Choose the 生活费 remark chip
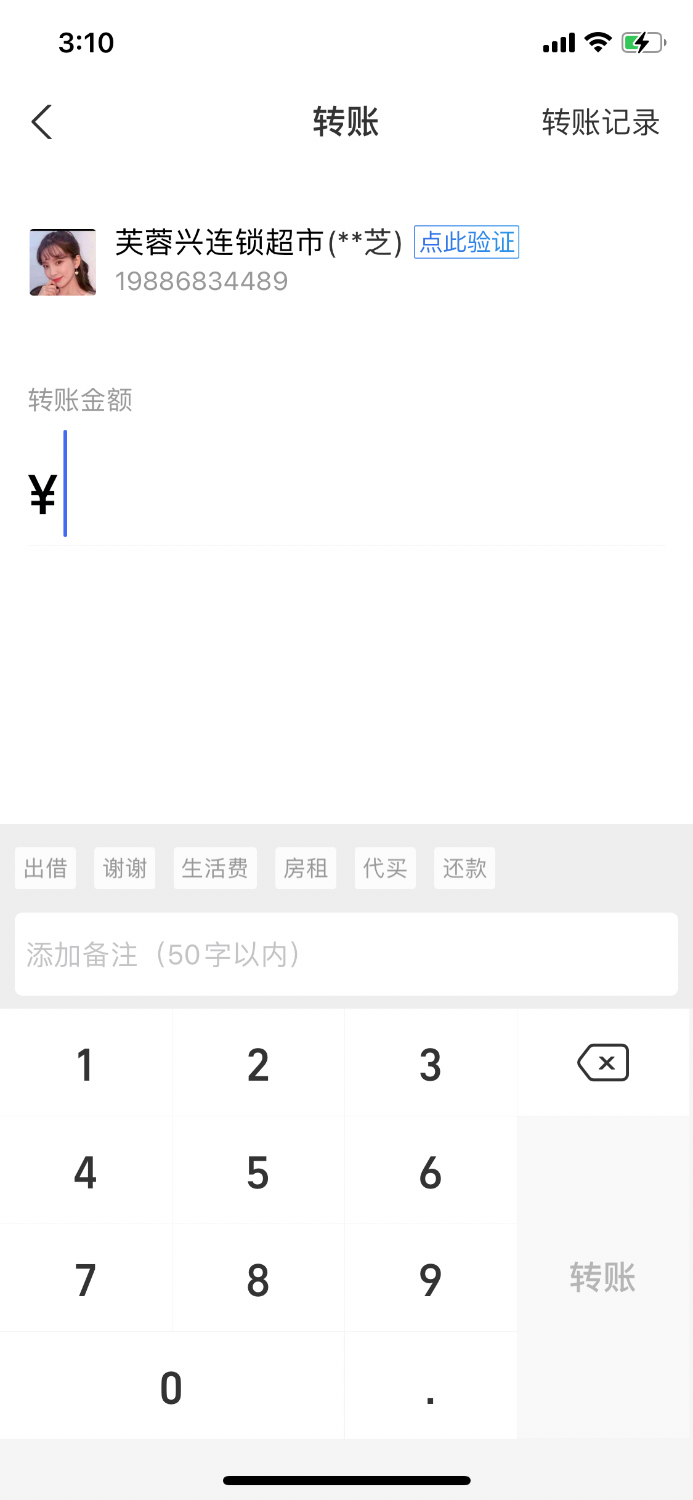This screenshot has height=1500, width=693. 215,868
